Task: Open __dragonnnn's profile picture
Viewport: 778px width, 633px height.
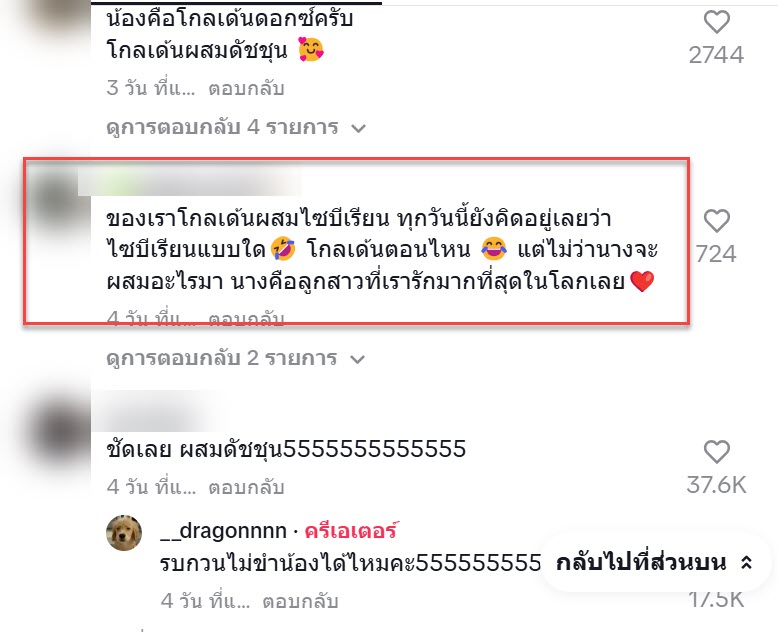Action: coord(126,535)
